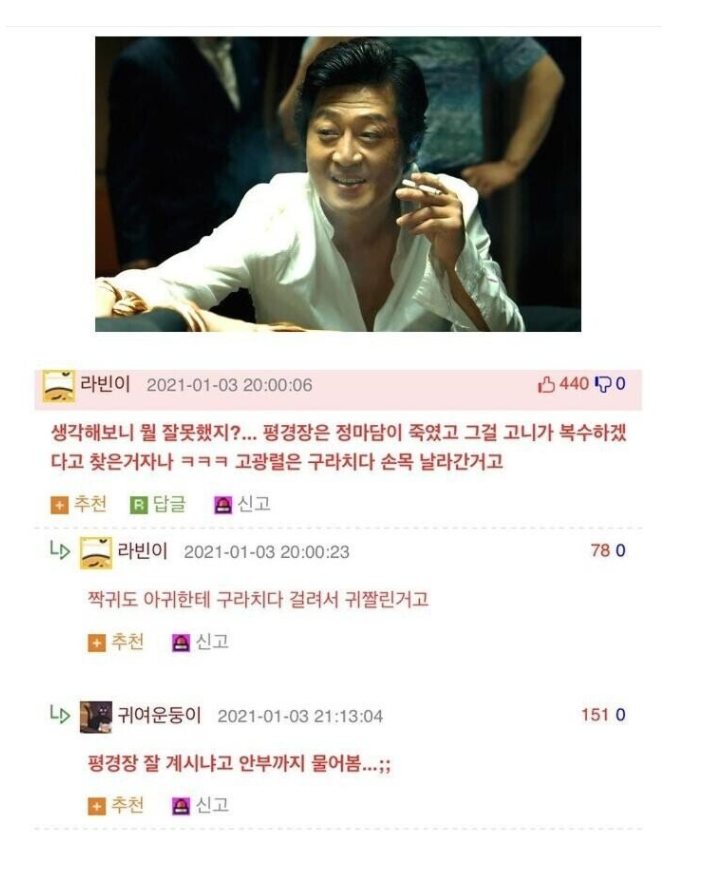Screen dimensions: 727x879
Task: Open 귀여운둥이's user profile
Action: tap(160, 716)
